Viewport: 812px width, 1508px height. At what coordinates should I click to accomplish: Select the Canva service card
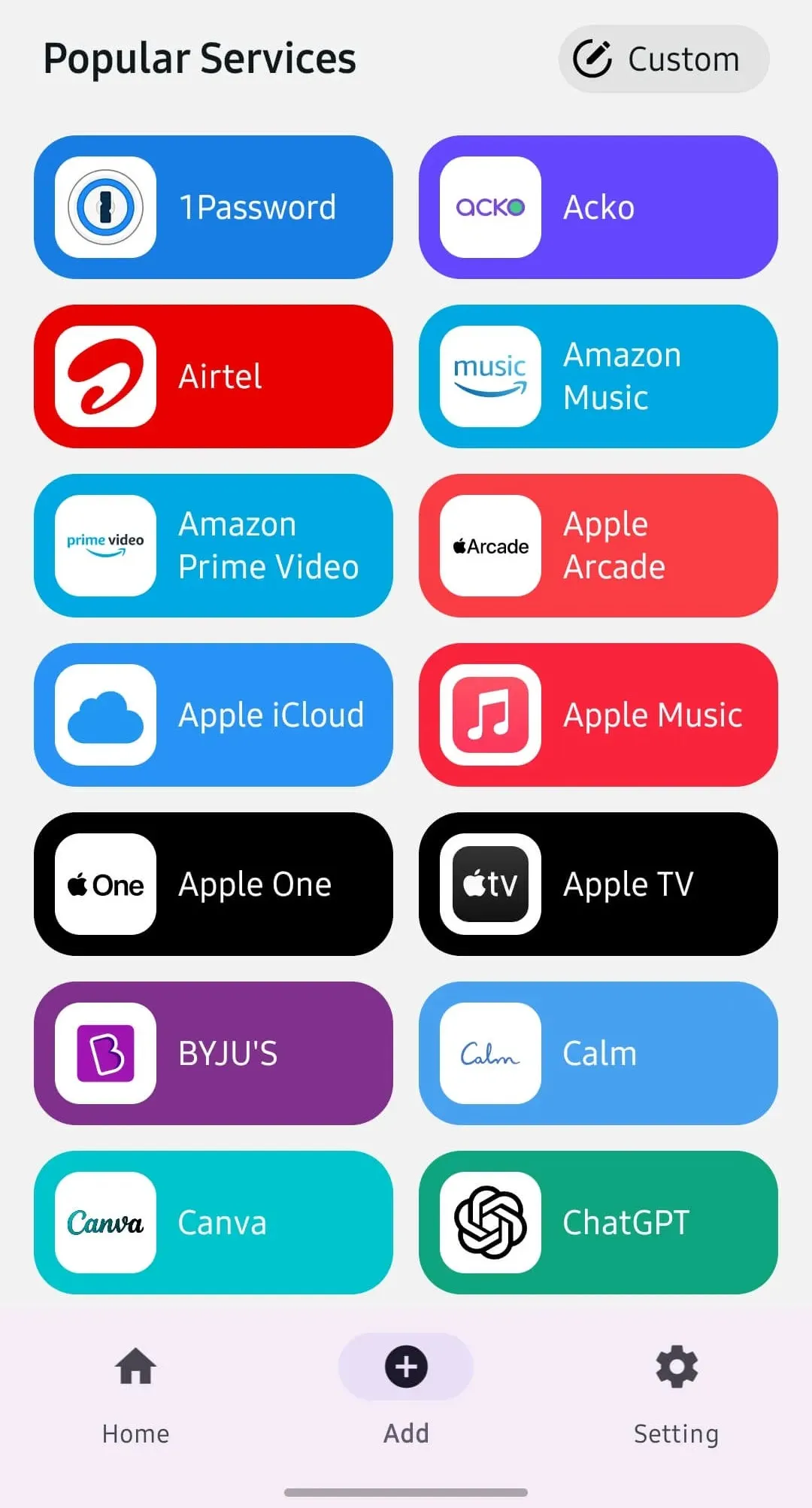click(x=214, y=1222)
